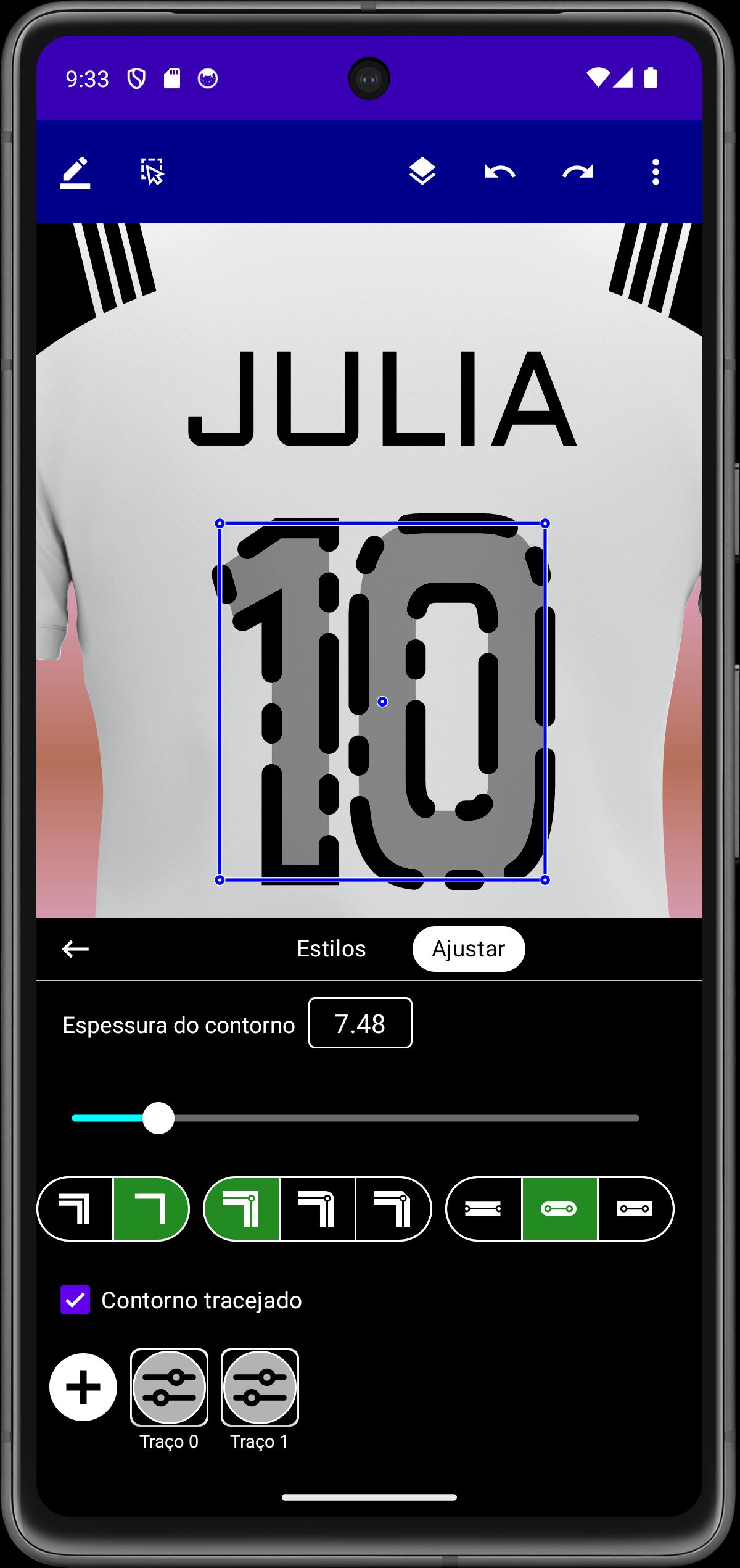
Task: Activate the selection tool icon
Action: coord(152,172)
